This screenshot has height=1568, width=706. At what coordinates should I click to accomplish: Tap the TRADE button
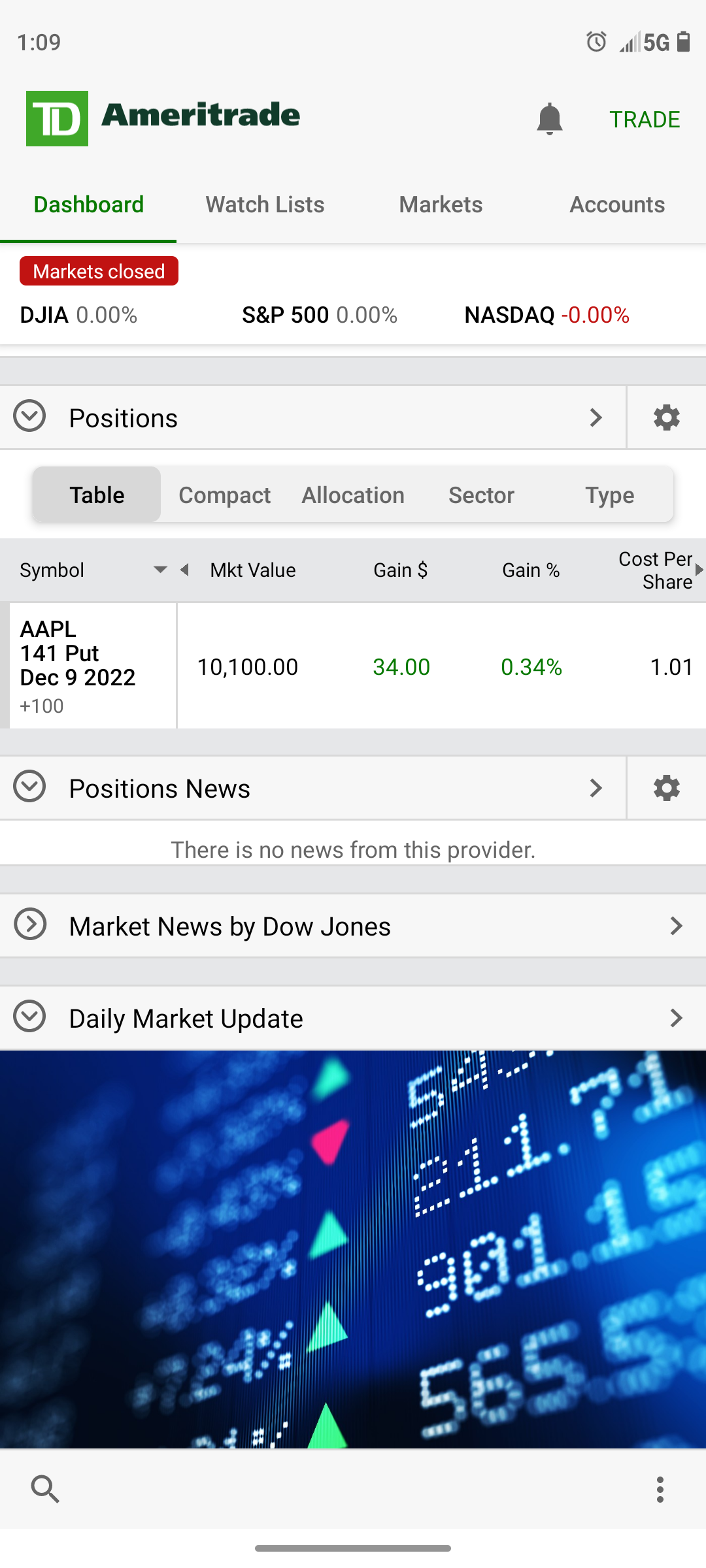coord(645,120)
